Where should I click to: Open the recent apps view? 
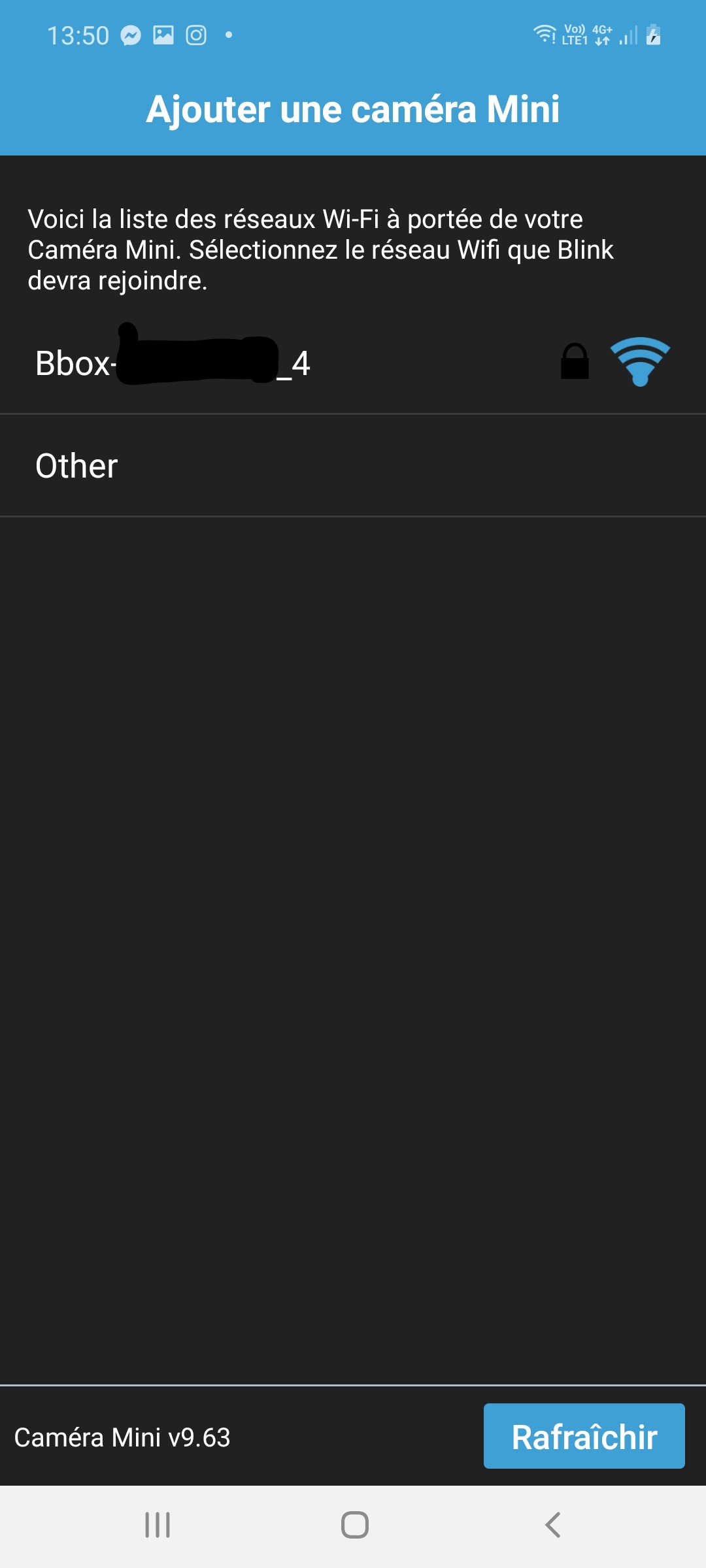click(158, 1526)
